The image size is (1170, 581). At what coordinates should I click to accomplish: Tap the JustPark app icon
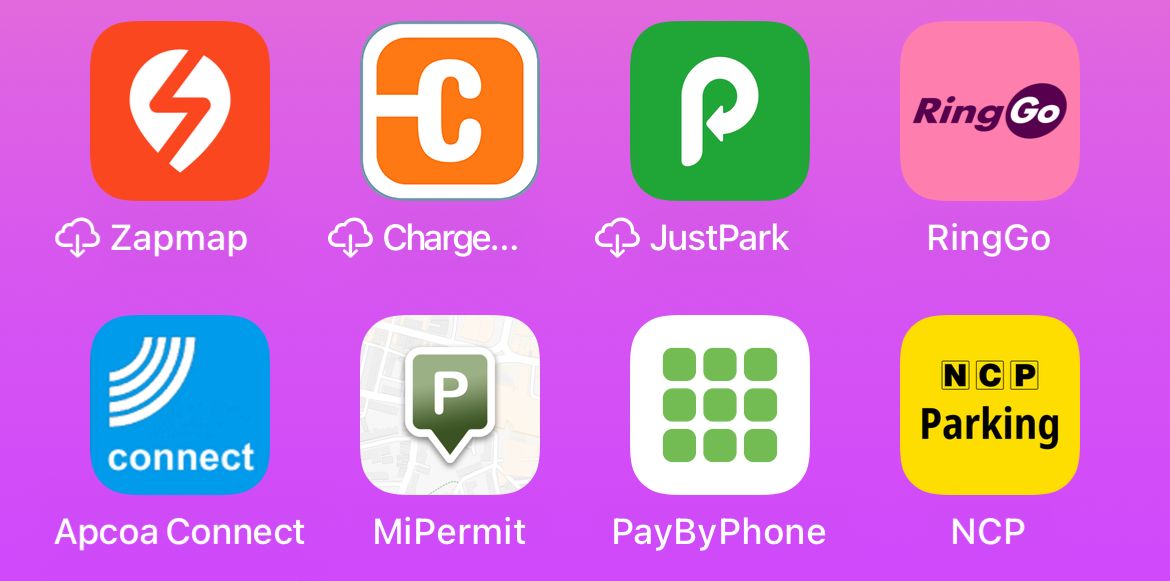click(720, 111)
